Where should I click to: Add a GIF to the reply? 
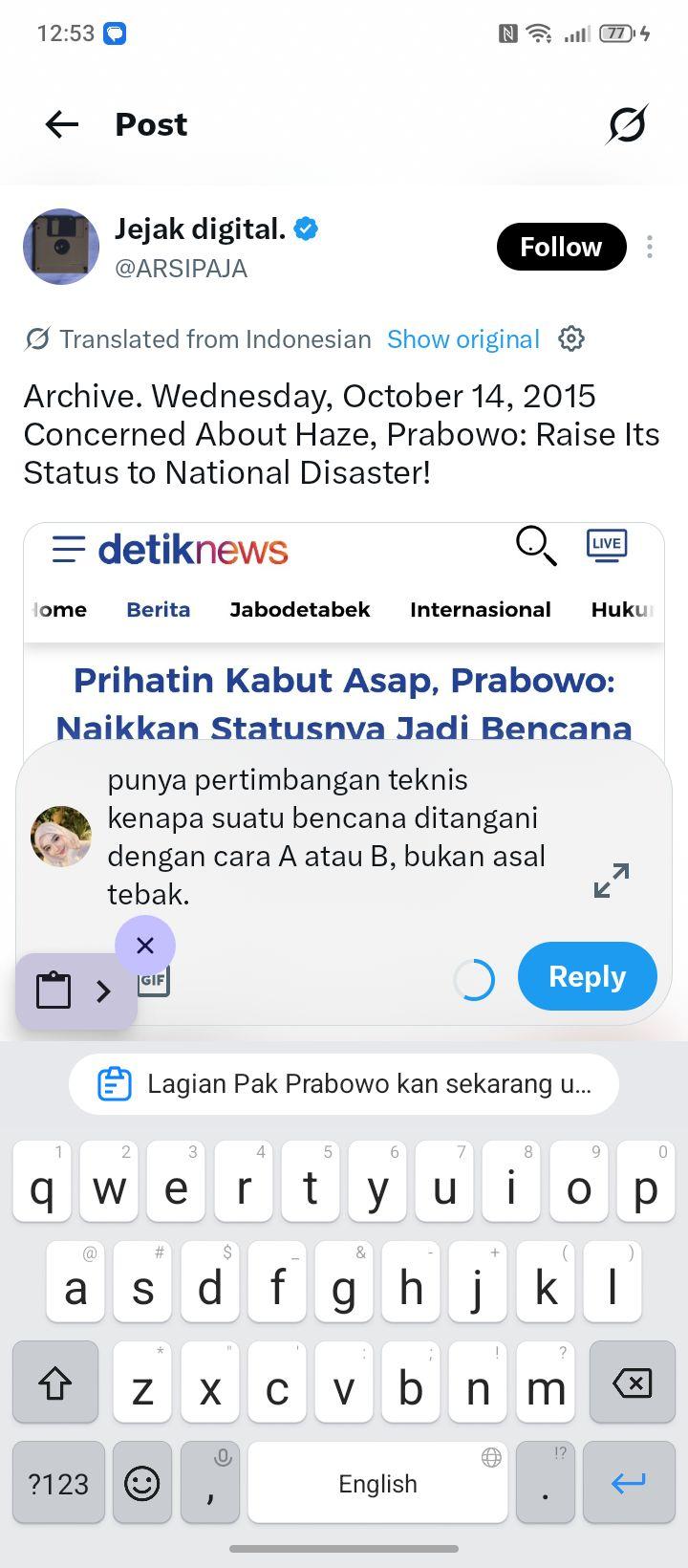coord(154,980)
